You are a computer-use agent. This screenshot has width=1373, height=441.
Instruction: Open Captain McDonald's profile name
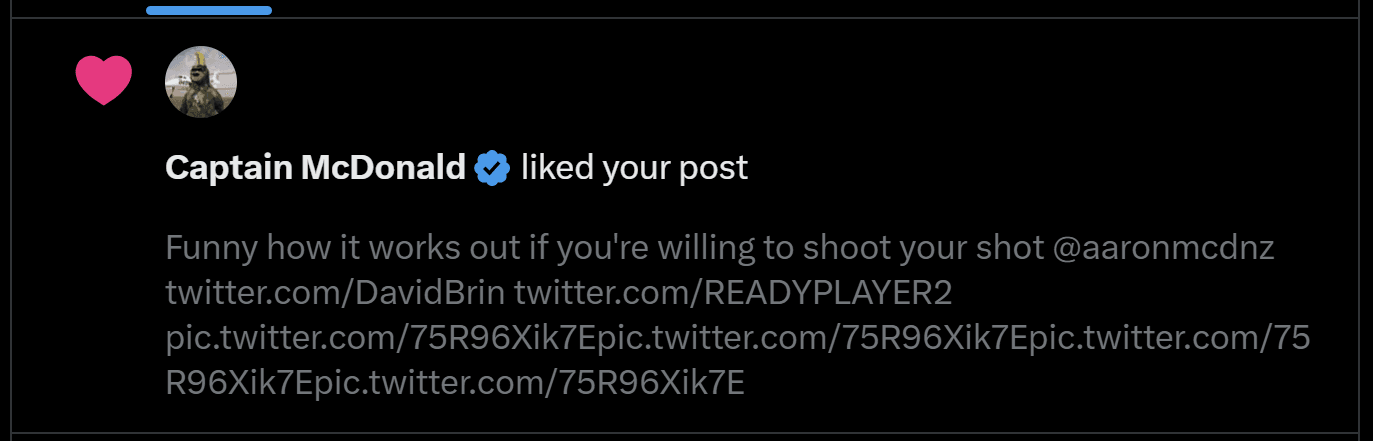tap(315, 168)
